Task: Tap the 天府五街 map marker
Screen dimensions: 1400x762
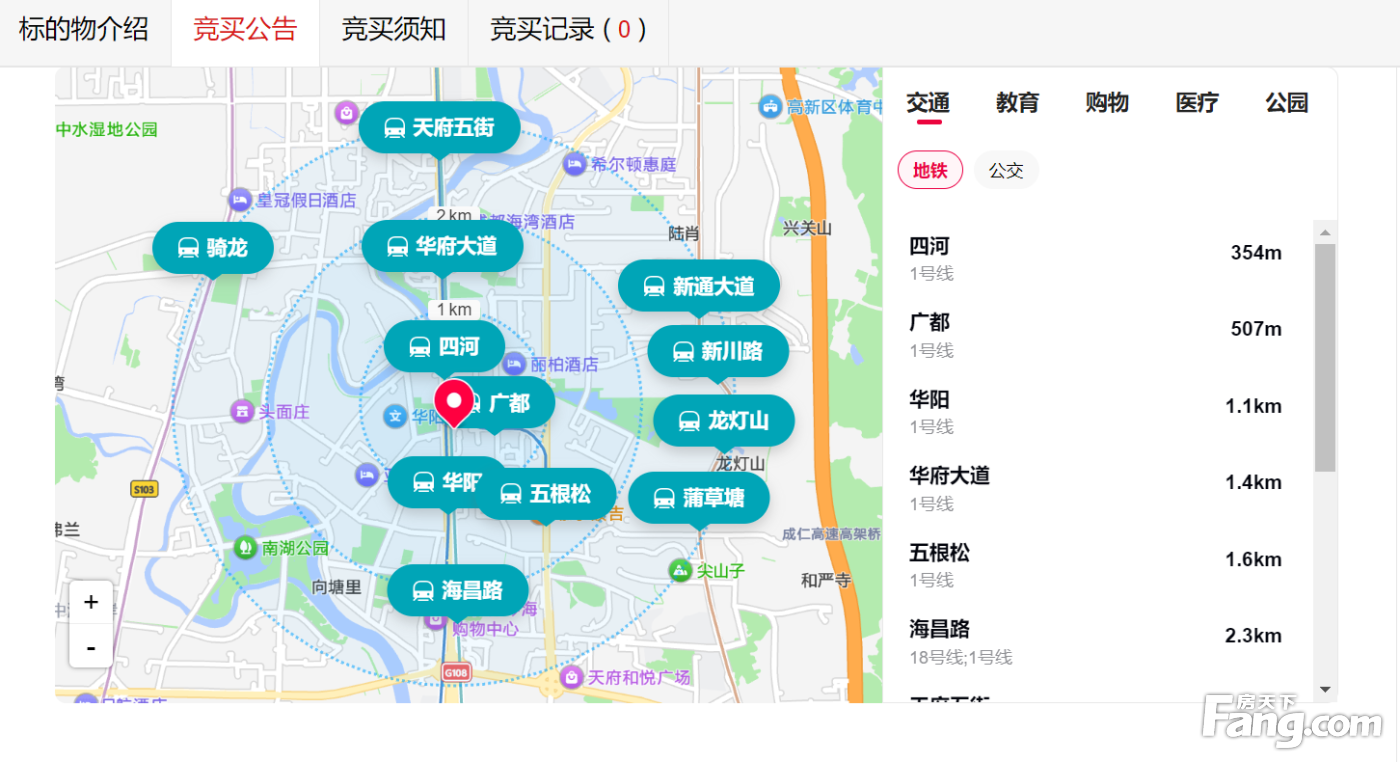Action: (x=440, y=128)
